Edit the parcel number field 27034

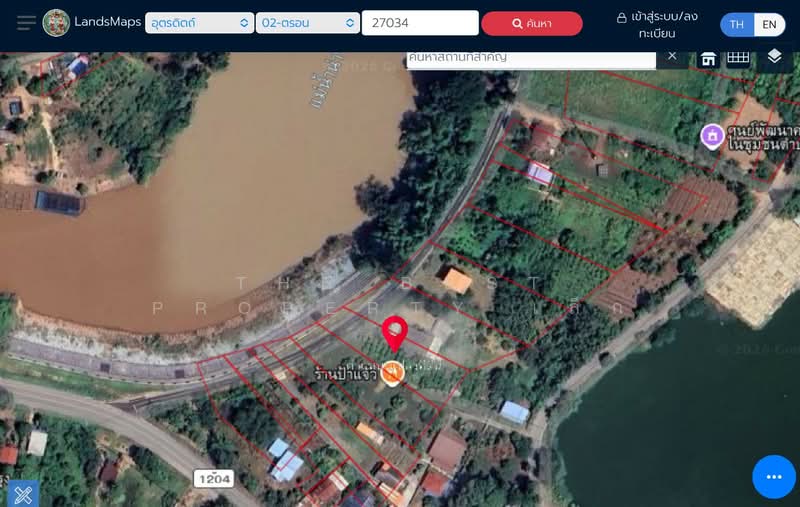[x=419, y=23]
